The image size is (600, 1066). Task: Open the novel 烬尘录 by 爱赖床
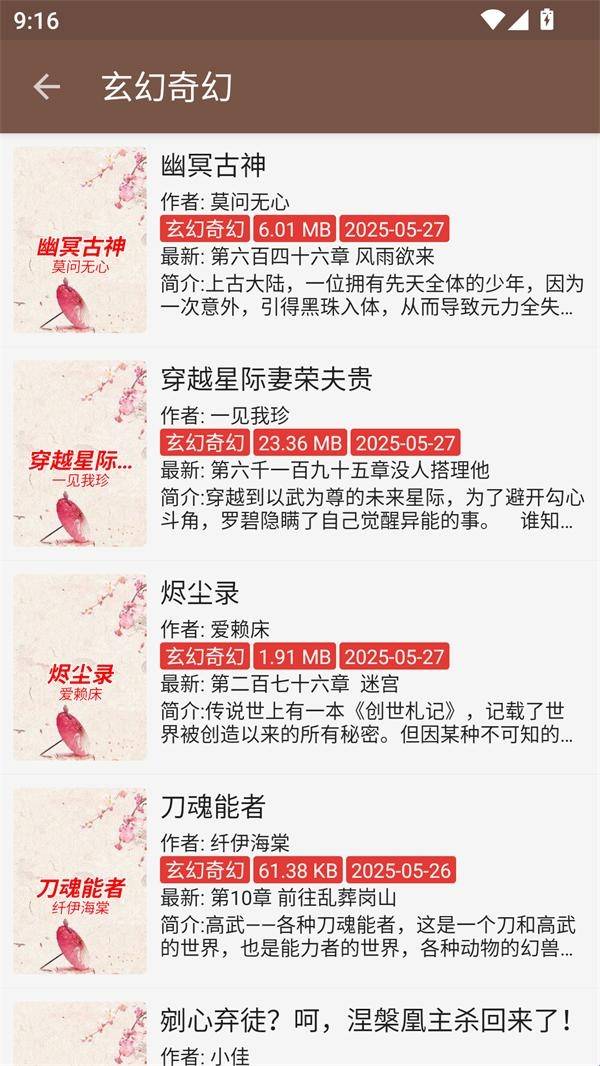click(x=300, y=667)
